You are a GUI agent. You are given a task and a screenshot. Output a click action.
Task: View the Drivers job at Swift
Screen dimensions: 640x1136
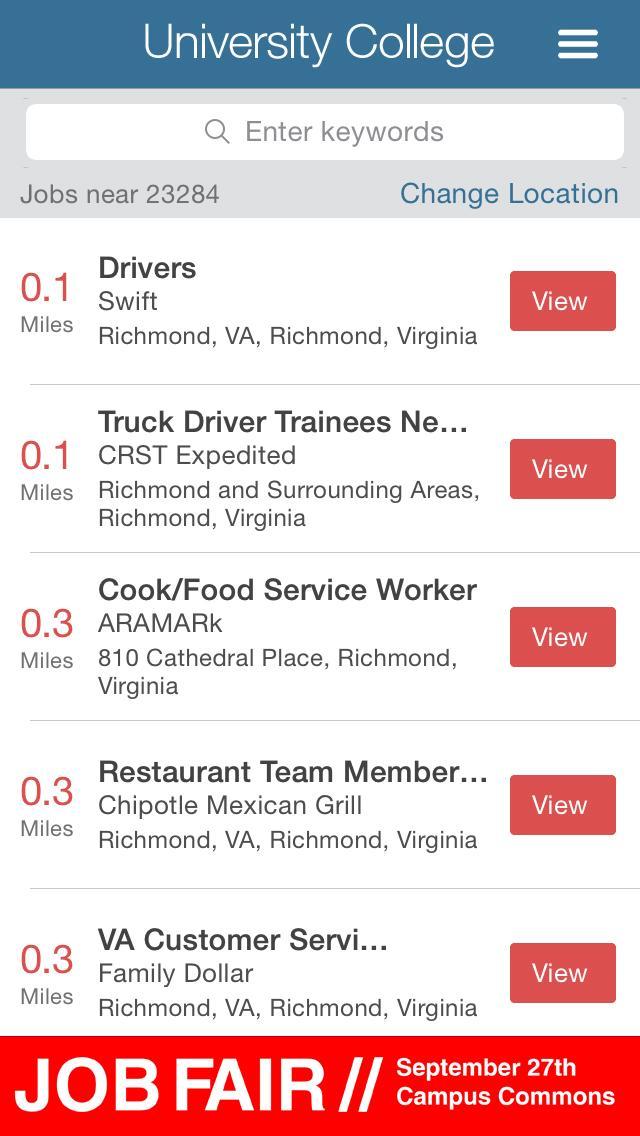coord(562,301)
